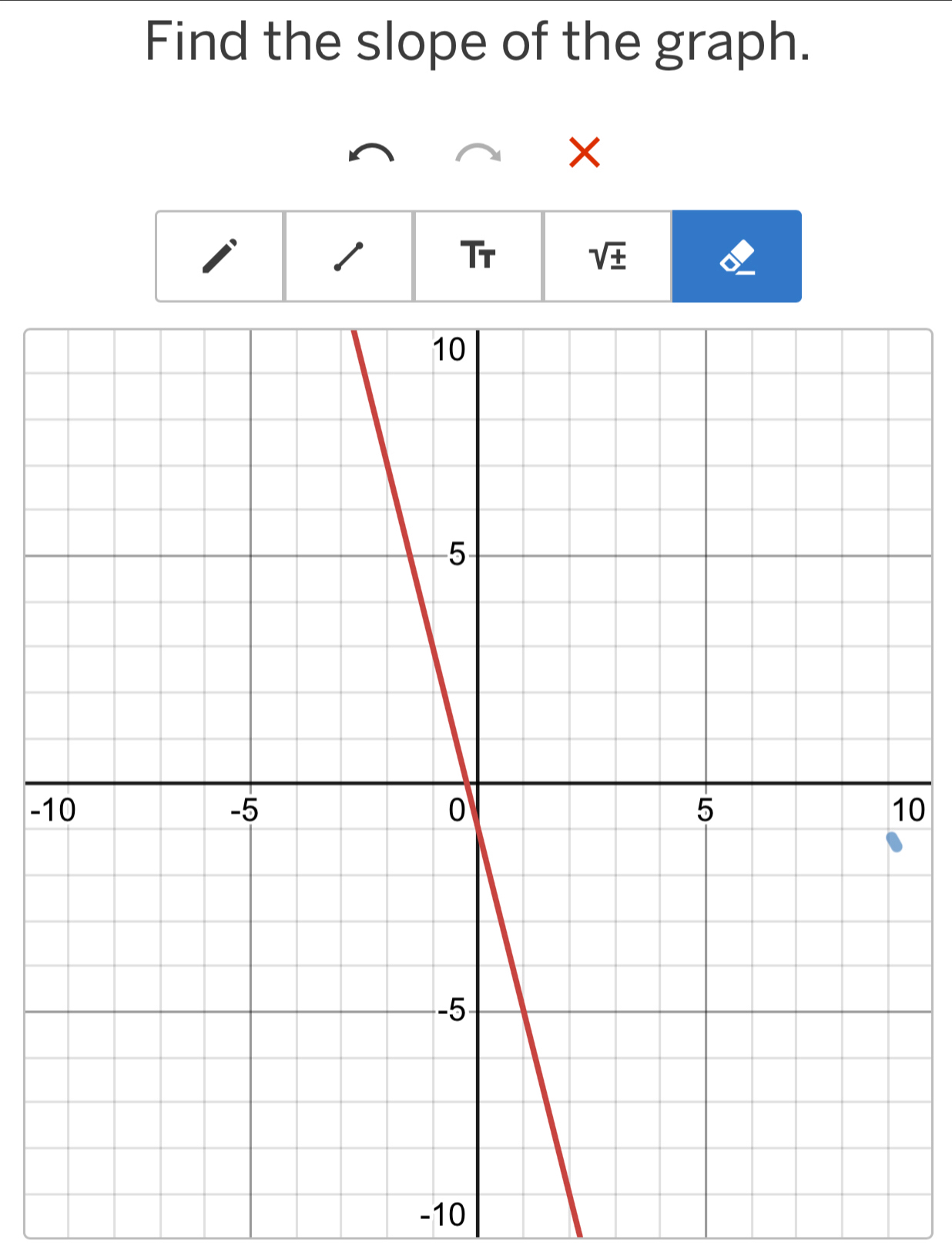
Task: Select the eraser tool
Action: (736, 256)
